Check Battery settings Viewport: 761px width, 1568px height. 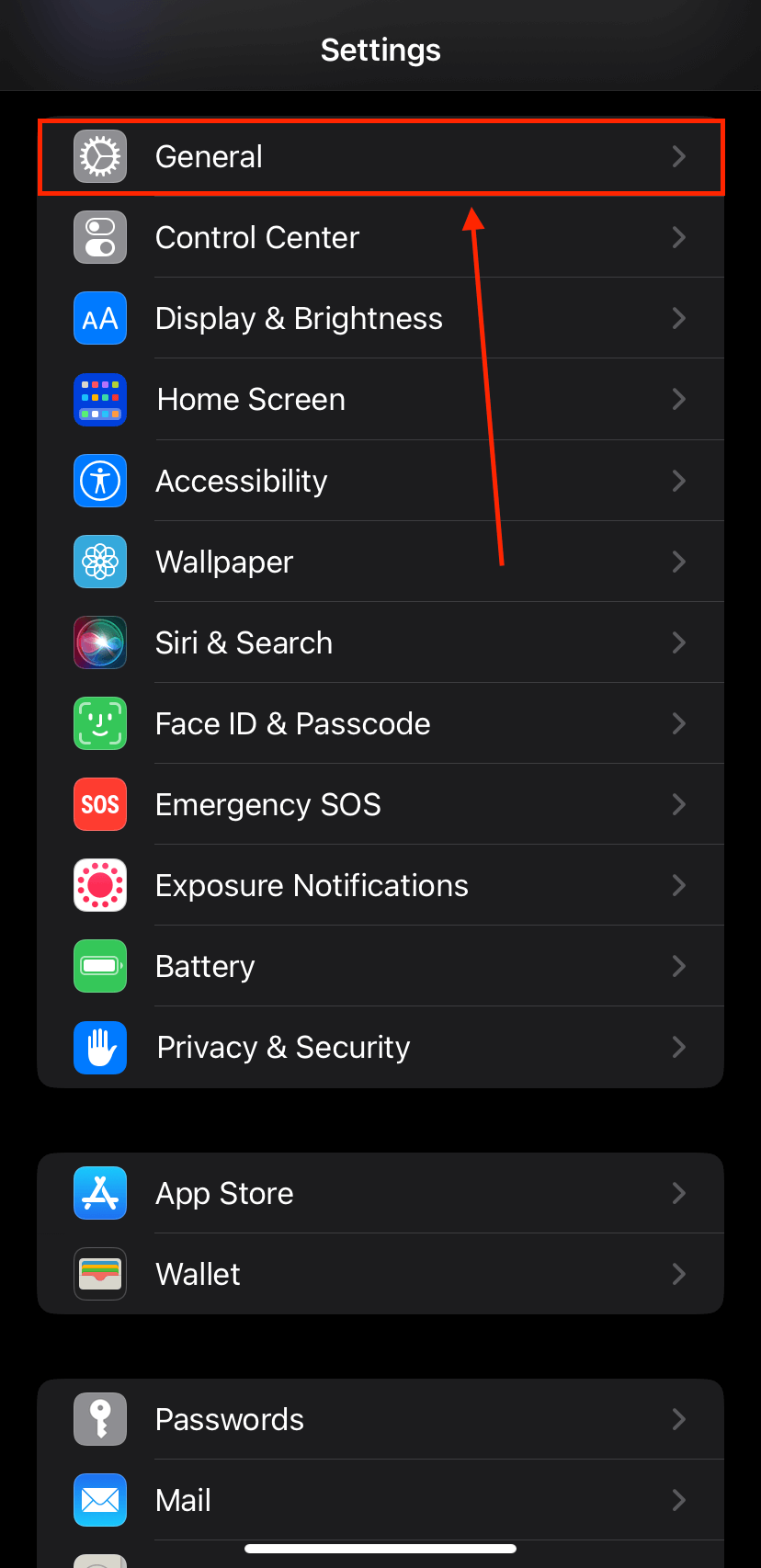point(380,966)
